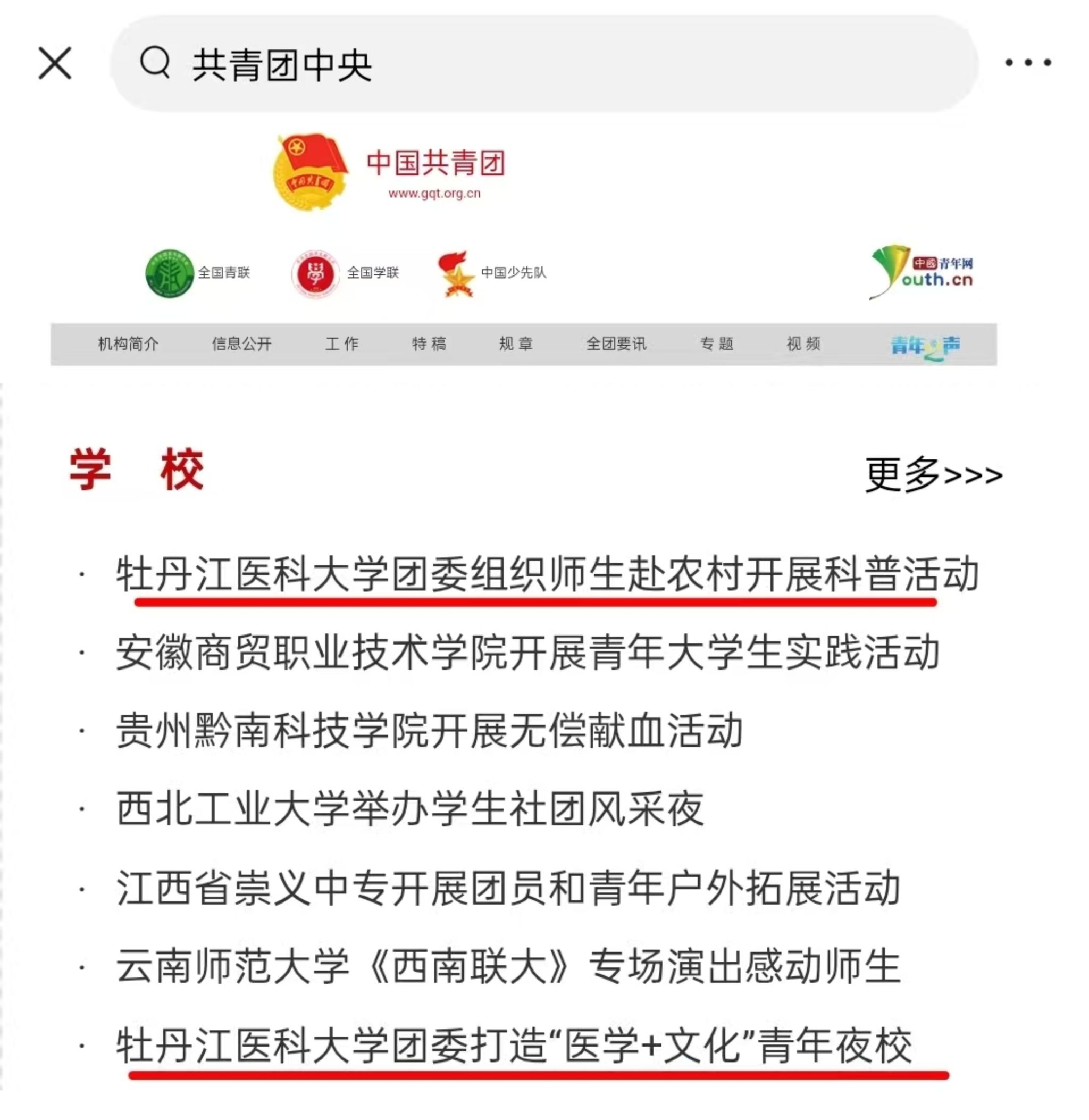This screenshot has width=1089, height=1120.
Task: Select the 视频 section
Action: tap(803, 344)
